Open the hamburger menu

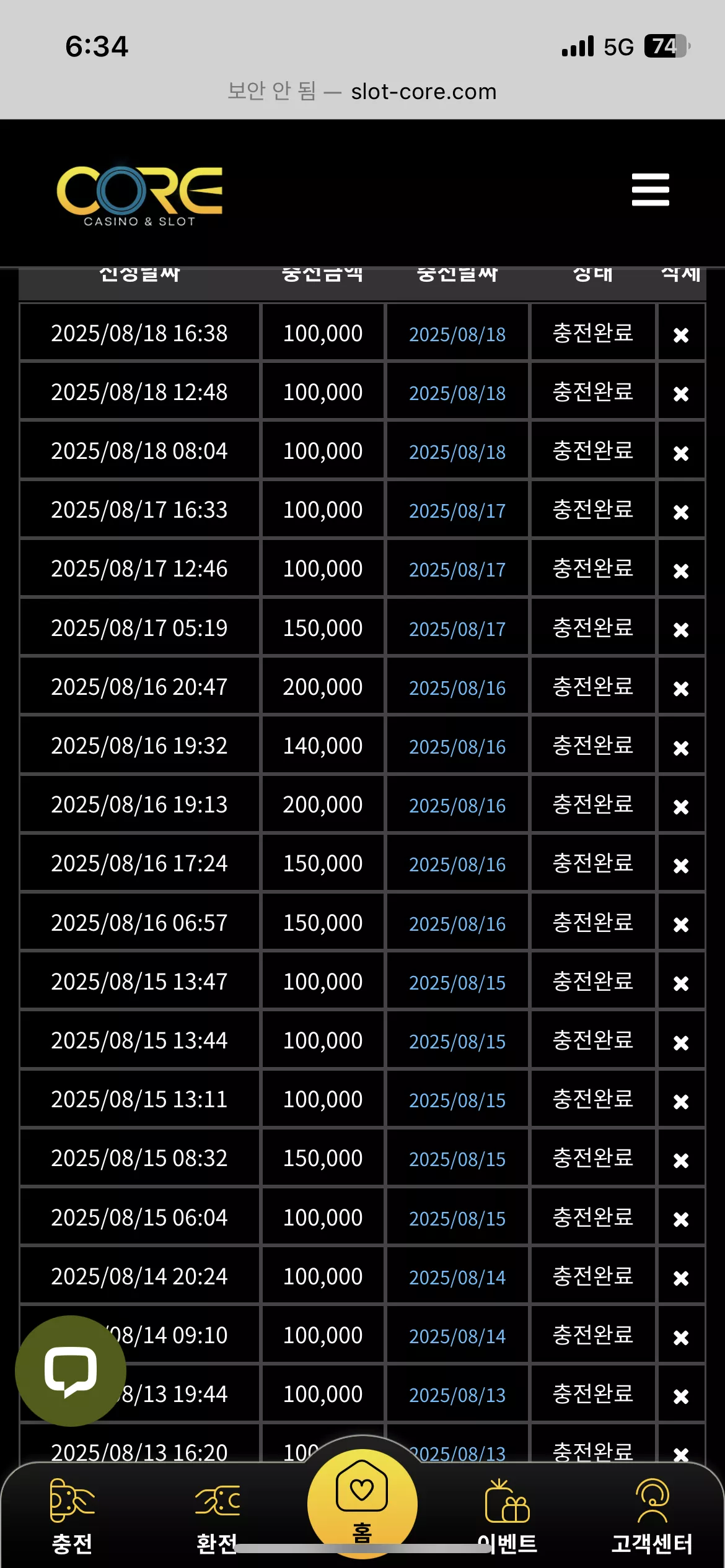pyautogui.click(x=650, y=189)
